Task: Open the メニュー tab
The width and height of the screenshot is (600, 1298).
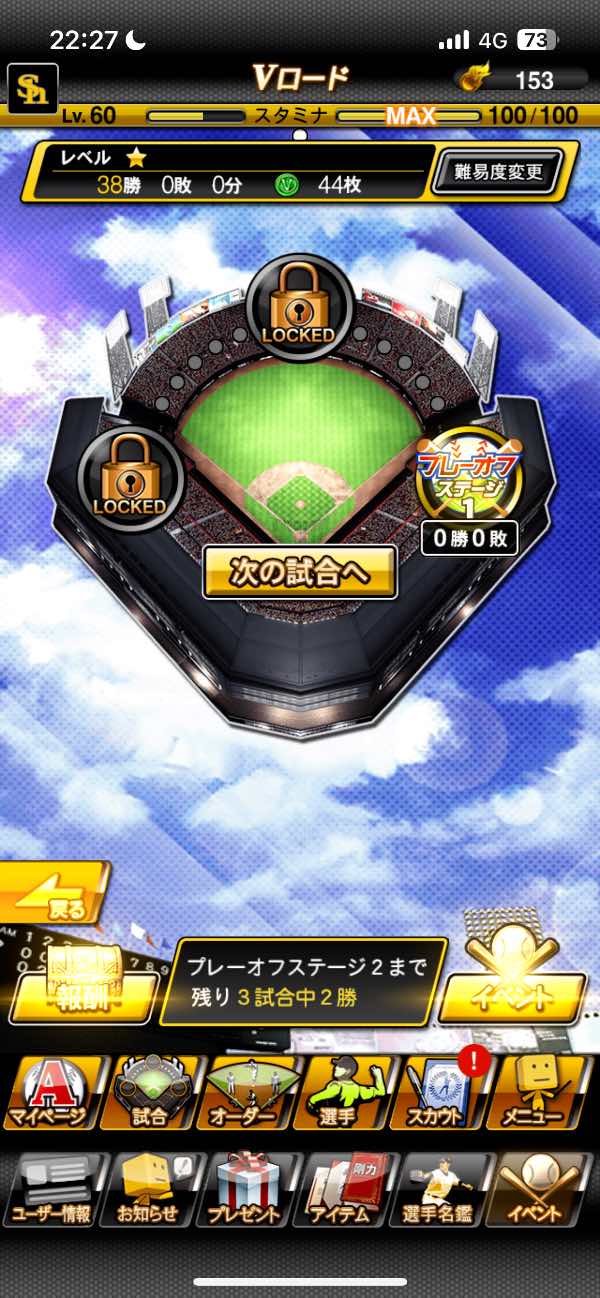Action: click(x=542, y=1092)
